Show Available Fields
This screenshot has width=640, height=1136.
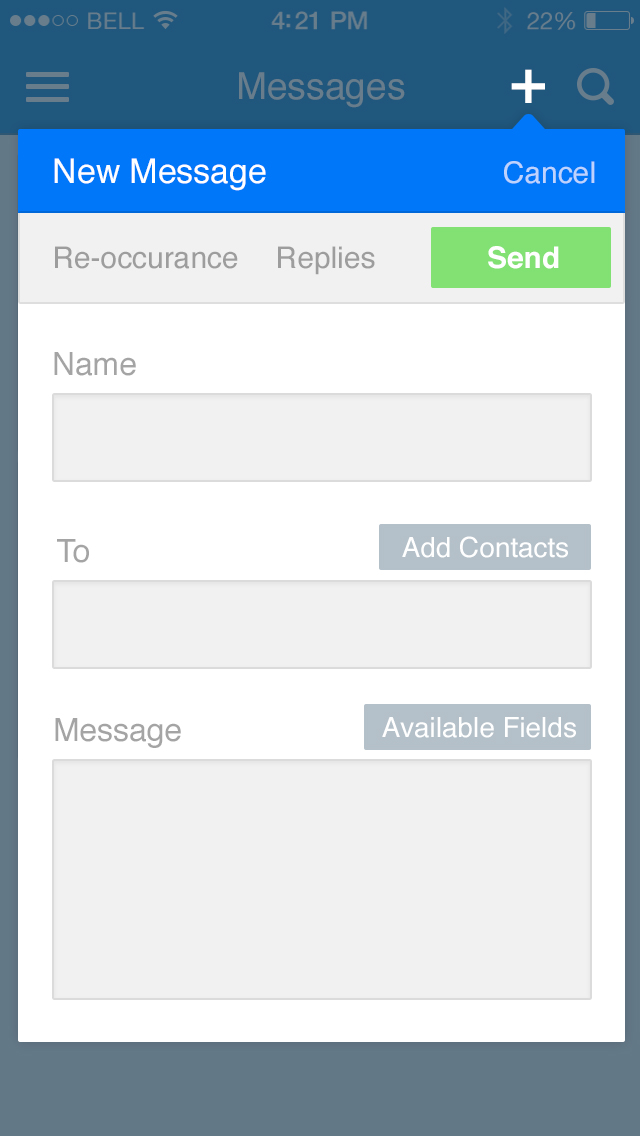[478, 727]
